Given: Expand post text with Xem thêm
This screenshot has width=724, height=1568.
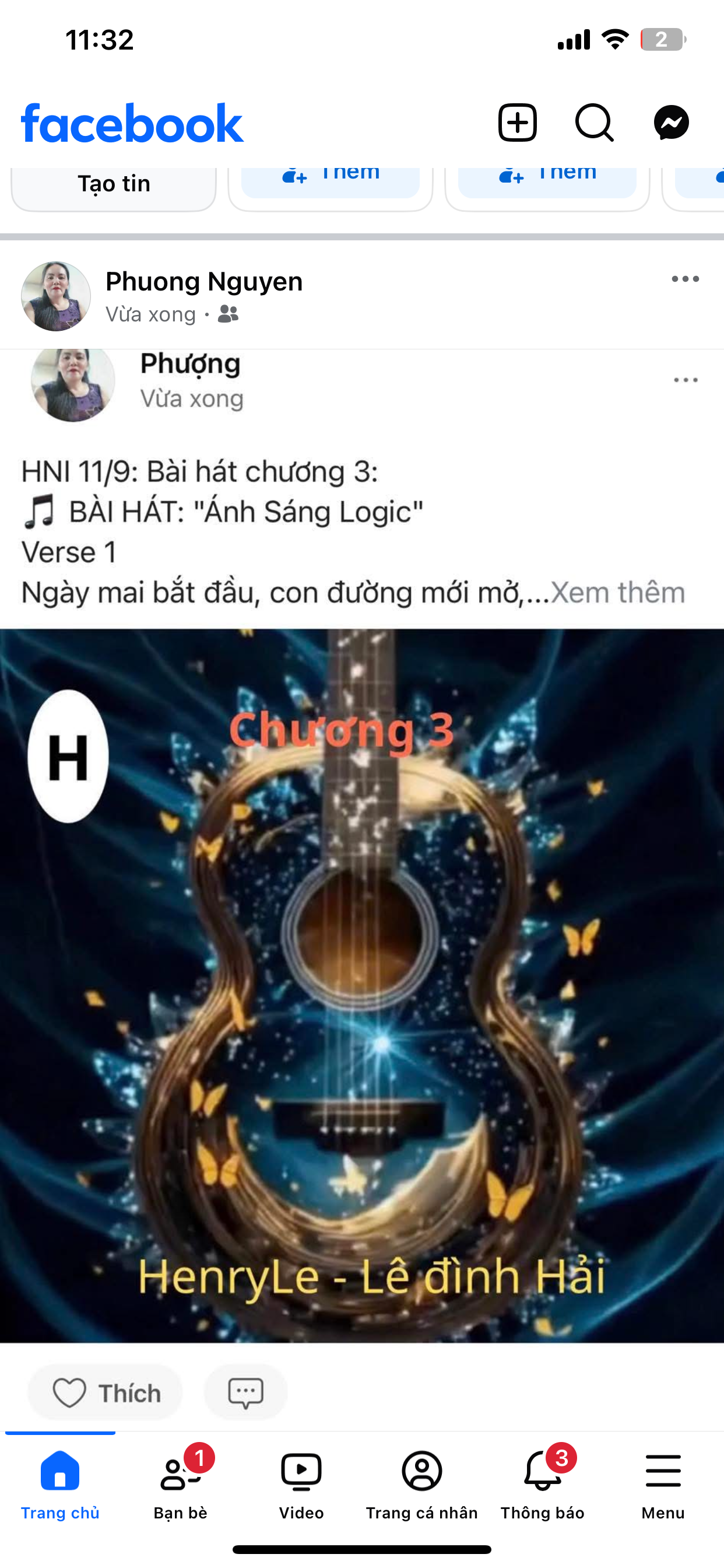Looking at the screenshot, I should (x=617, y=592).
